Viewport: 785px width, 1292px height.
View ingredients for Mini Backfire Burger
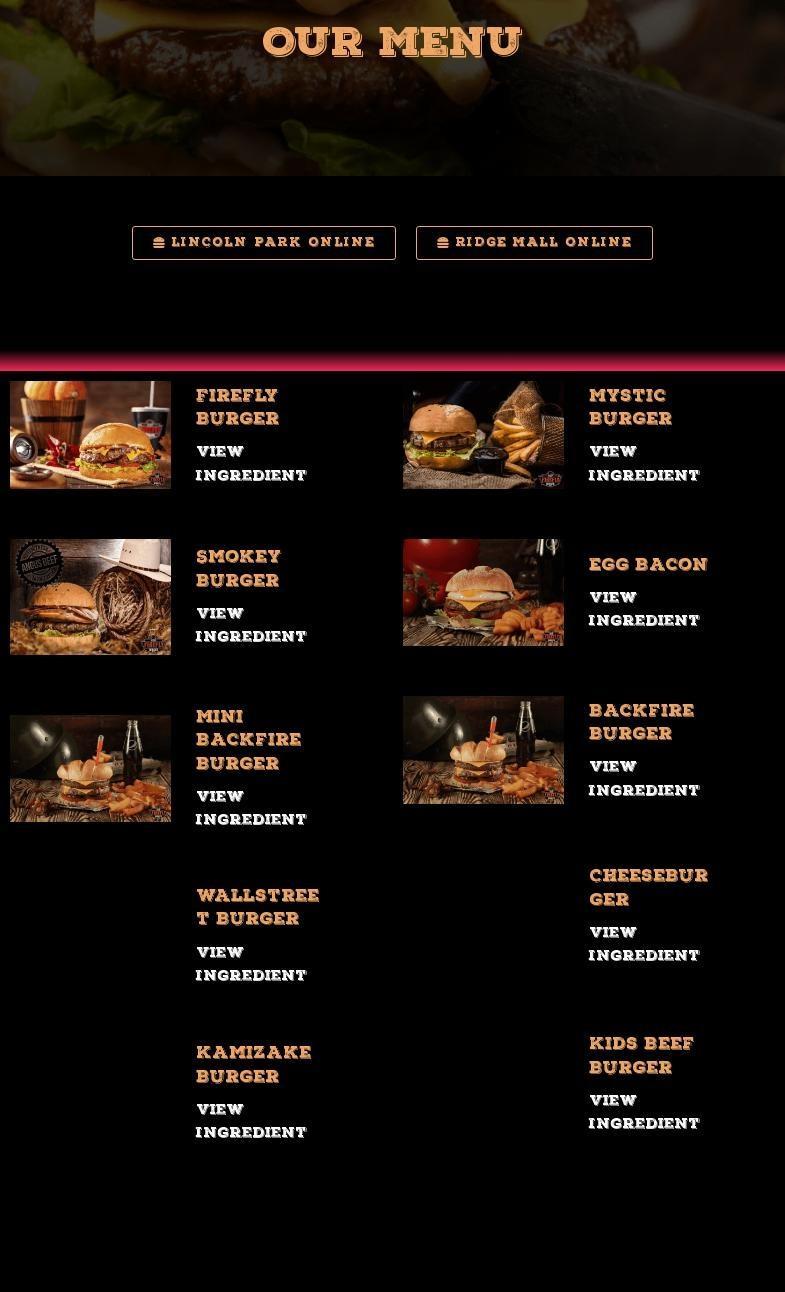(x=250, y=808)
